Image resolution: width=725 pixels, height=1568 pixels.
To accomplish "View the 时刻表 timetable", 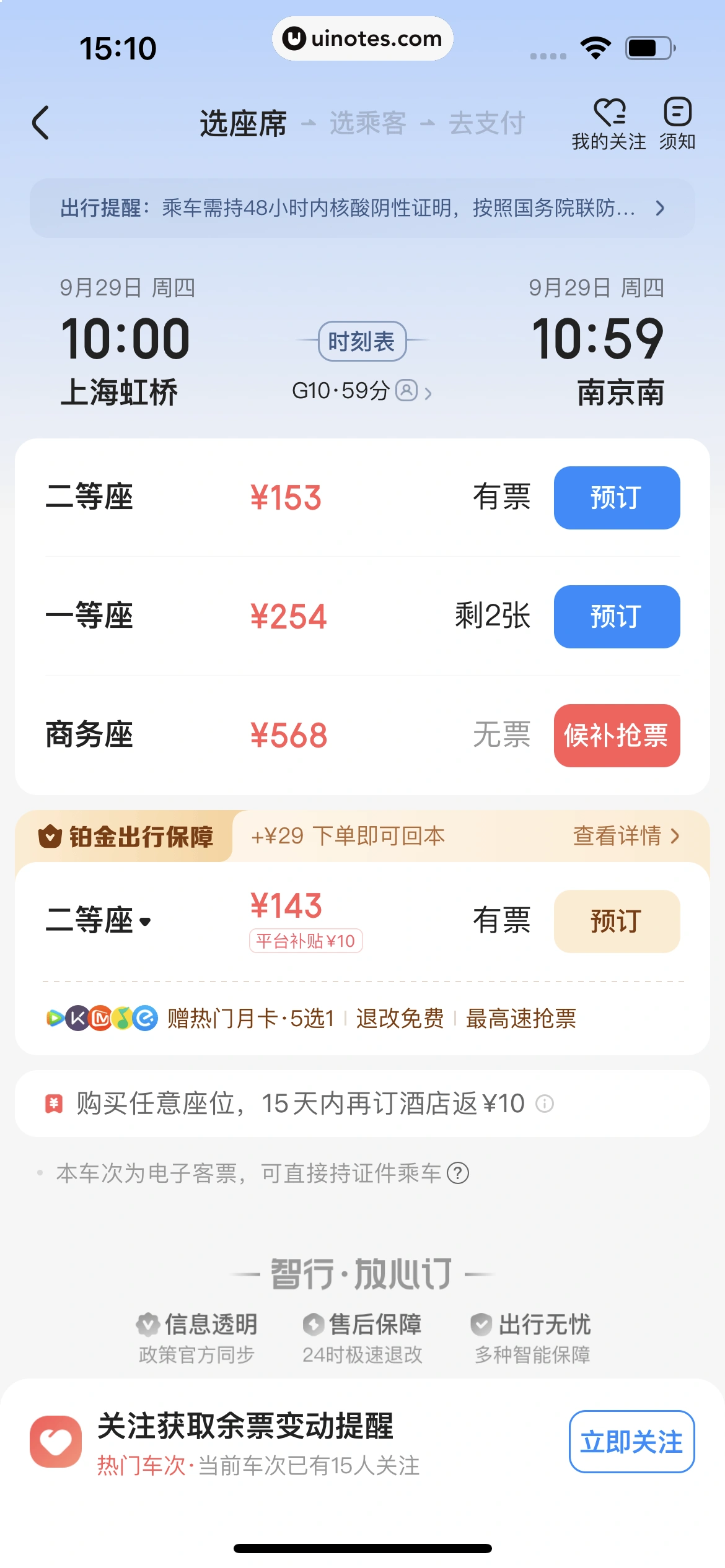I will (362, 341).
